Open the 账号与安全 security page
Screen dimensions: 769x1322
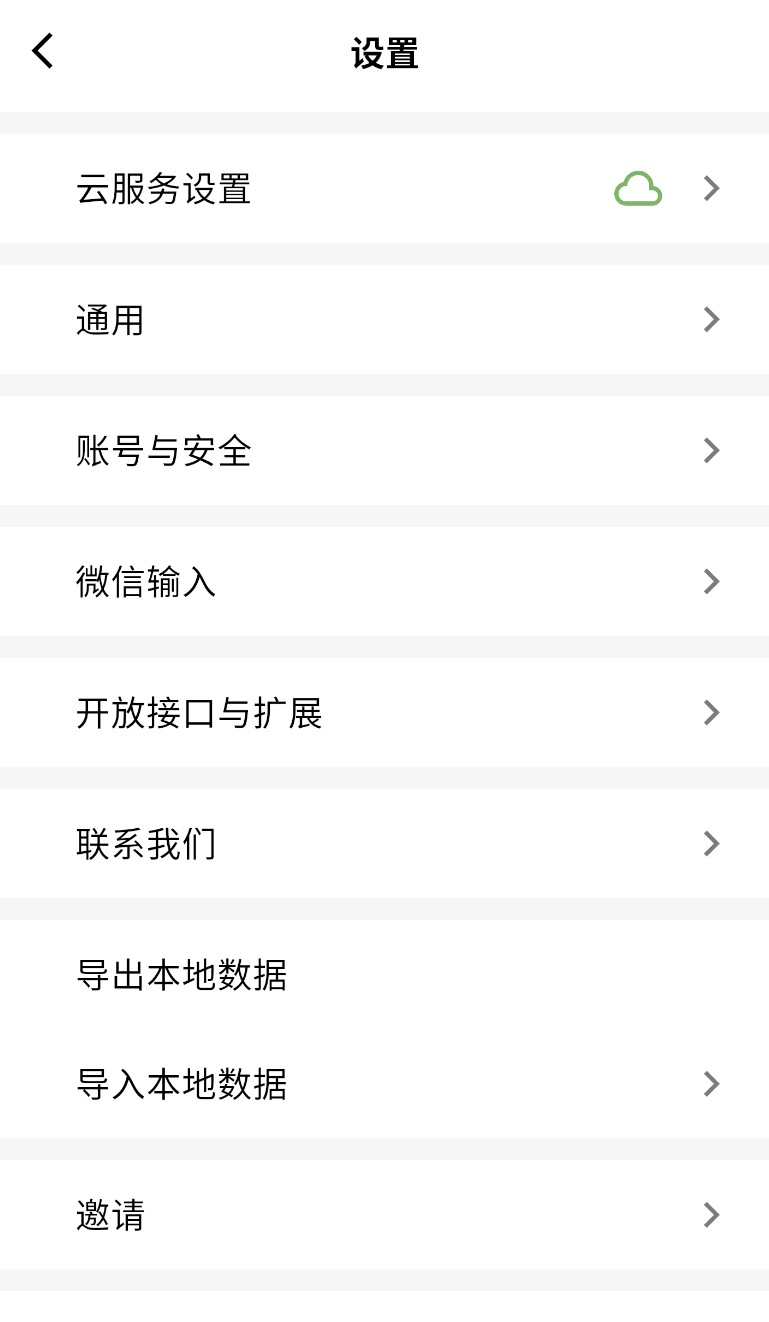[x=164, y=451]
